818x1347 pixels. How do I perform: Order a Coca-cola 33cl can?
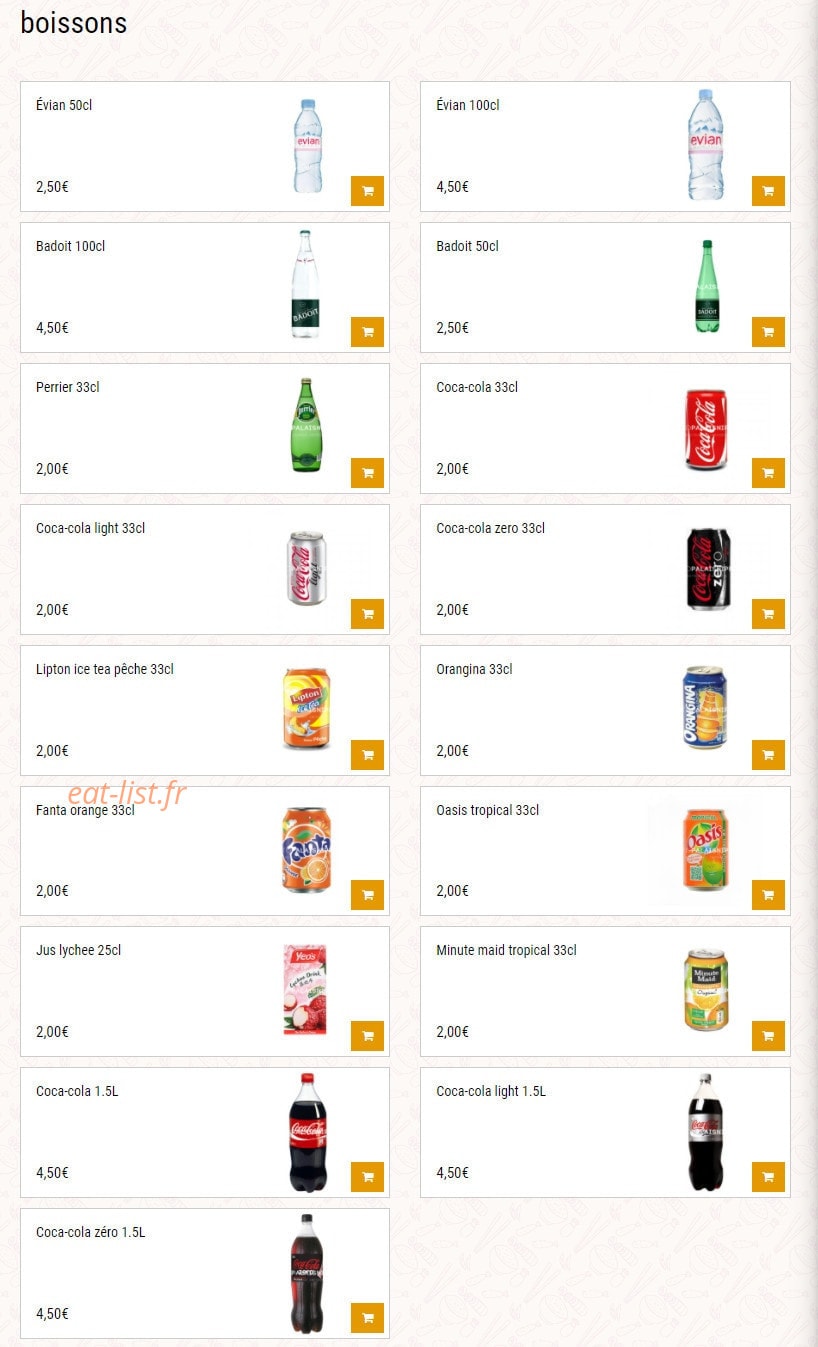pyautogui.click(x=768, y=473)
